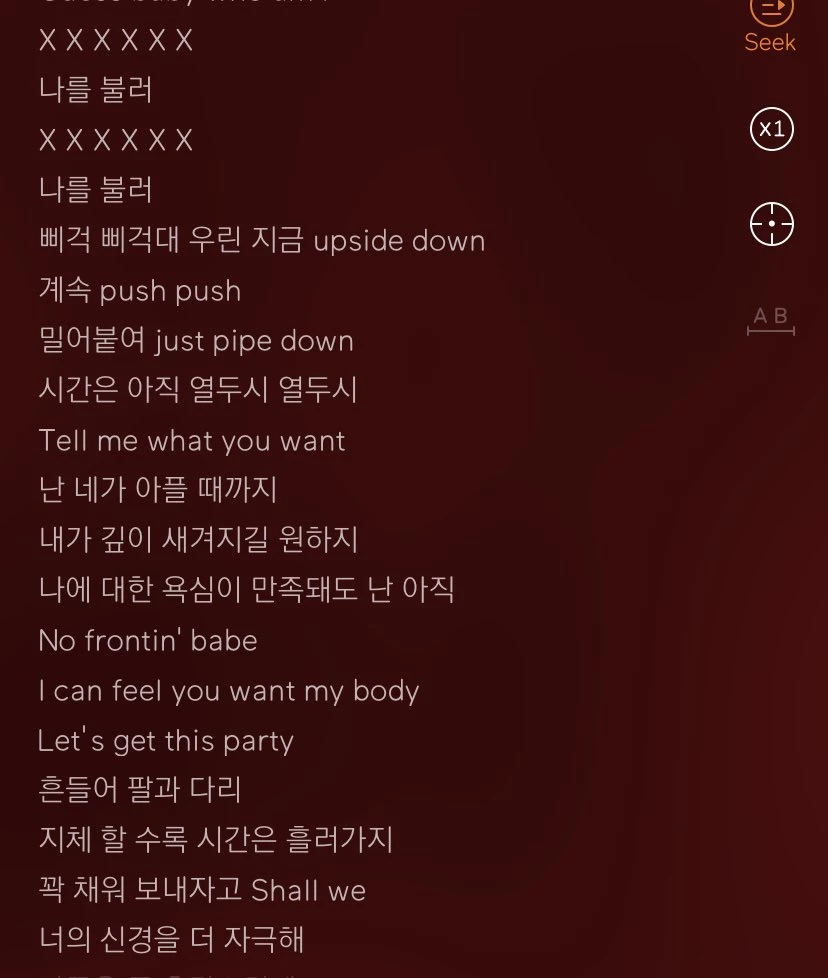Seek to "No frontin' babe" line
Image resolution: width=828 pixels, height=978 pixels.
pyautogui.click(x=147, y=640)
